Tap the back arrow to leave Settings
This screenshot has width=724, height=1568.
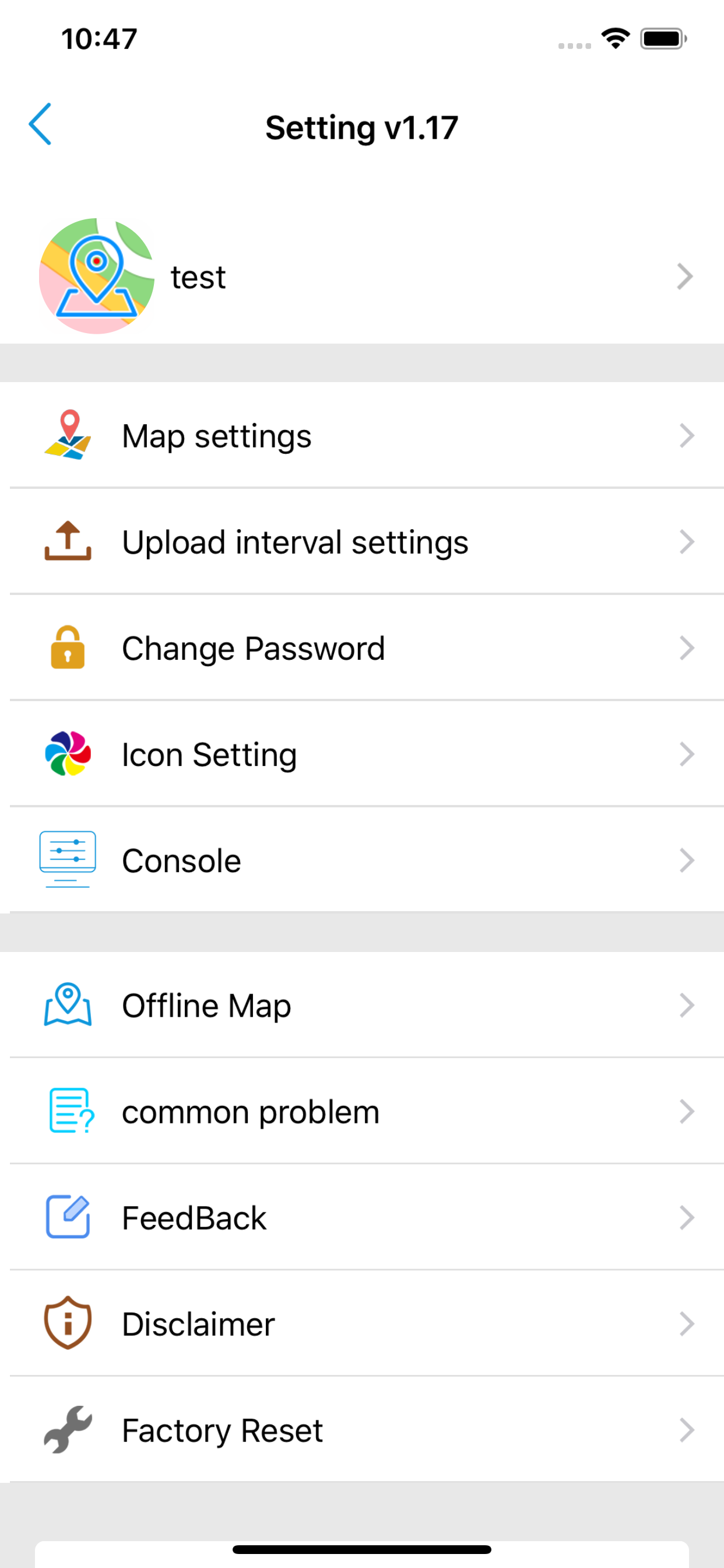(41, 126)
